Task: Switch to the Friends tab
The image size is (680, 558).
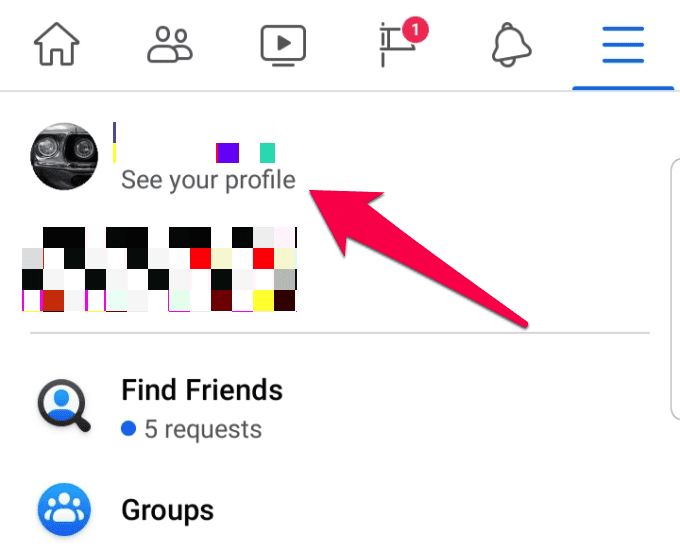Action: pos(169,45)
